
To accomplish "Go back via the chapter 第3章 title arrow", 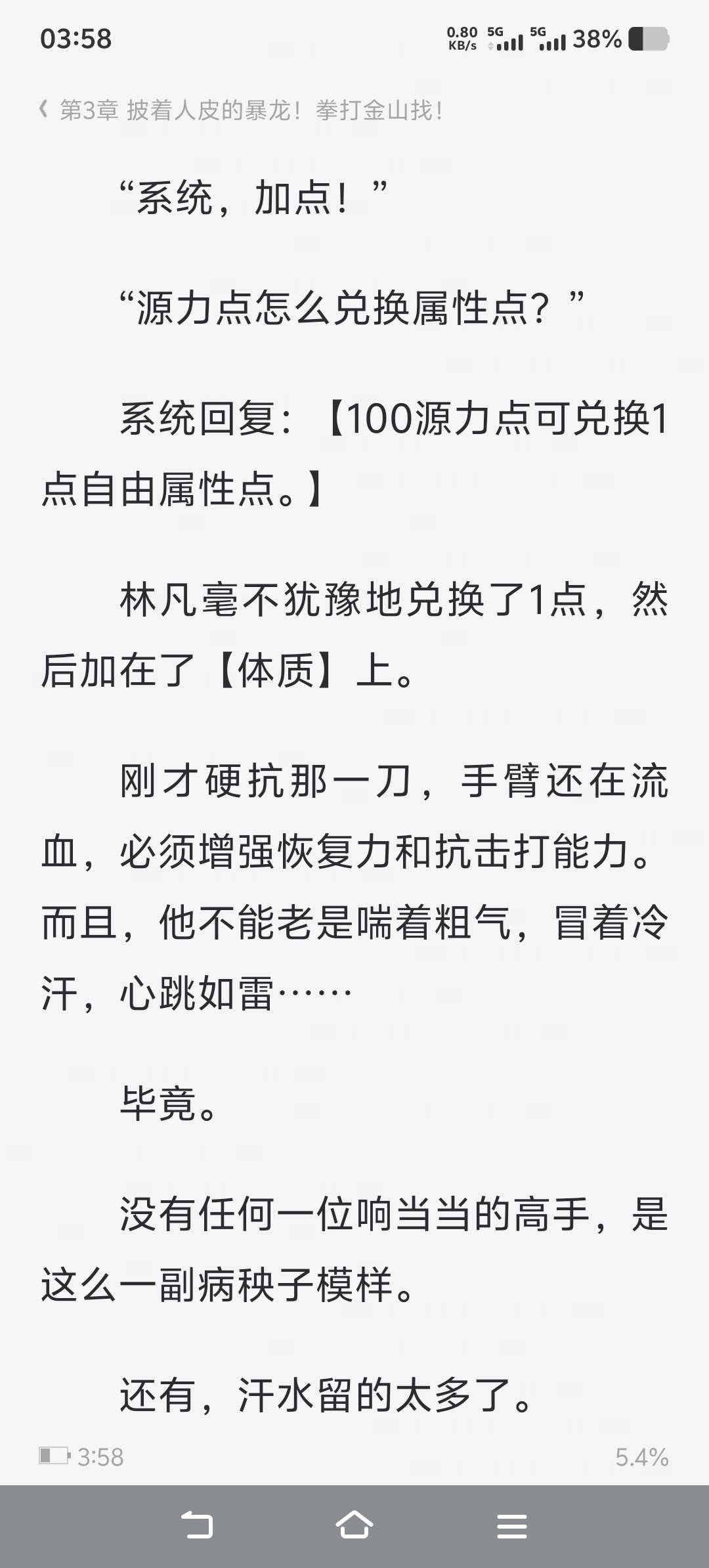I will click(x=44, y=110).
